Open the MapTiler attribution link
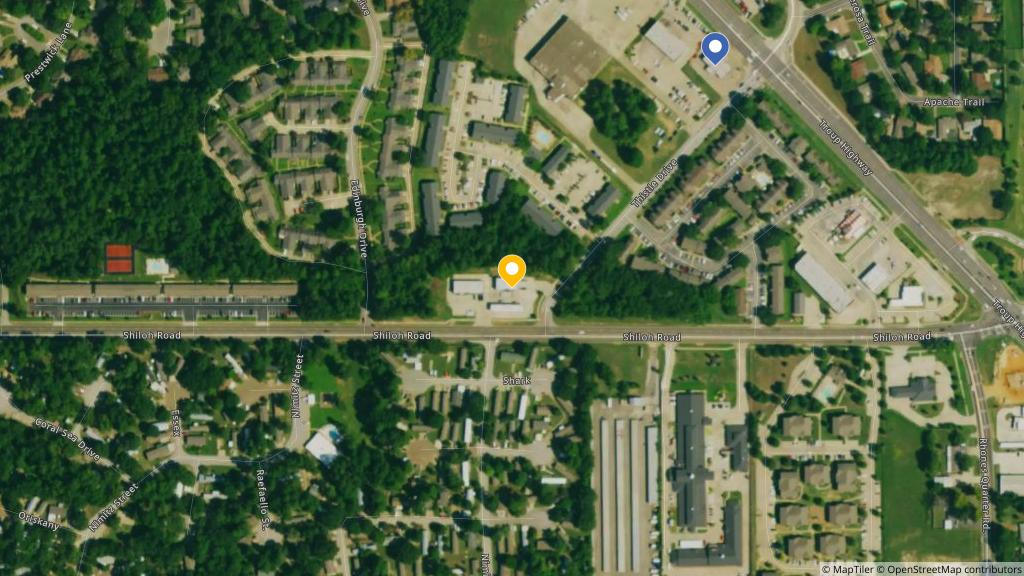Viewport: 1024px width, 576px height. pos(852,569)
